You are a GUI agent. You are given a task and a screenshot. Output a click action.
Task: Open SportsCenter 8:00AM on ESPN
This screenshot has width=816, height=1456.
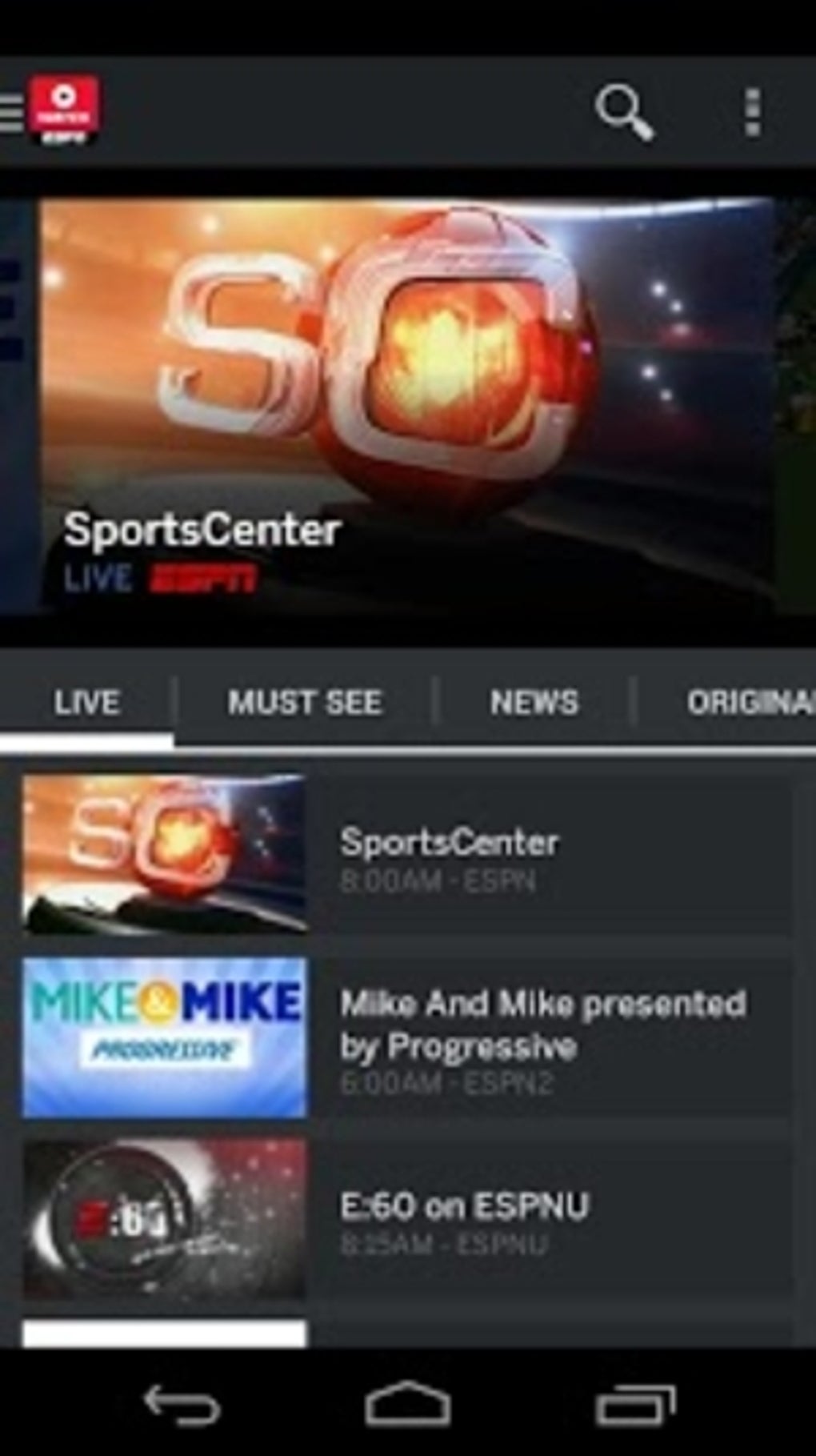(406, 854)
